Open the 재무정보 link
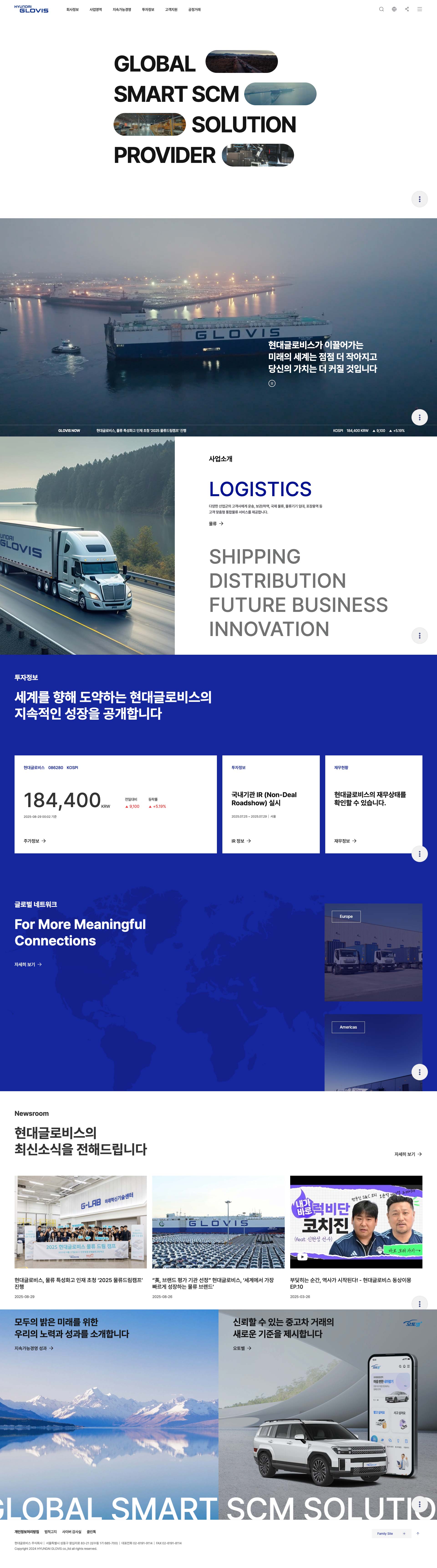 [x=345, y=841]
